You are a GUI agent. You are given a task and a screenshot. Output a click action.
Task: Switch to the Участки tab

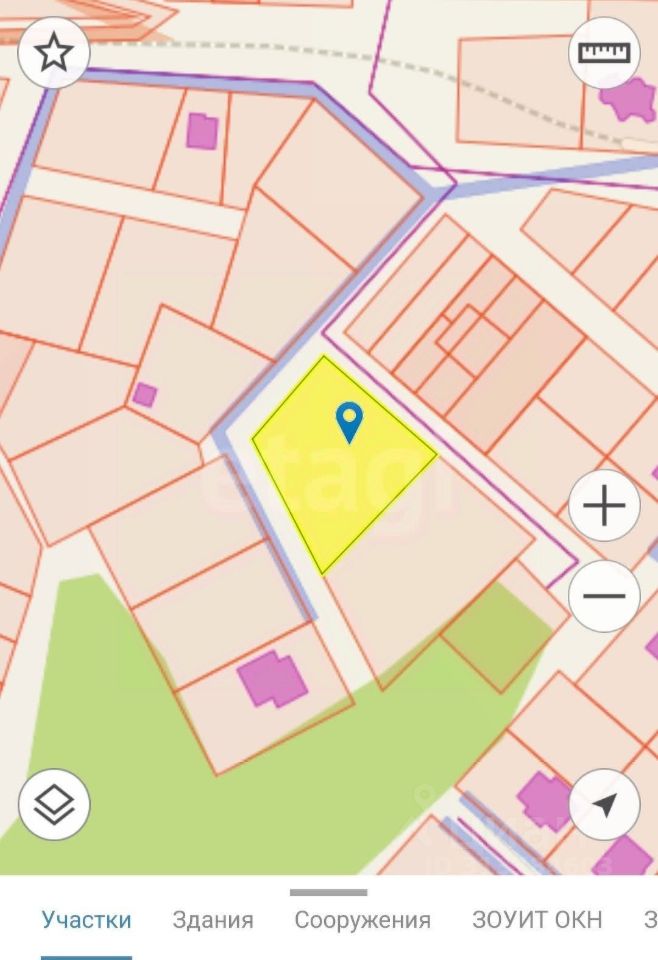(x=86, y=920)
